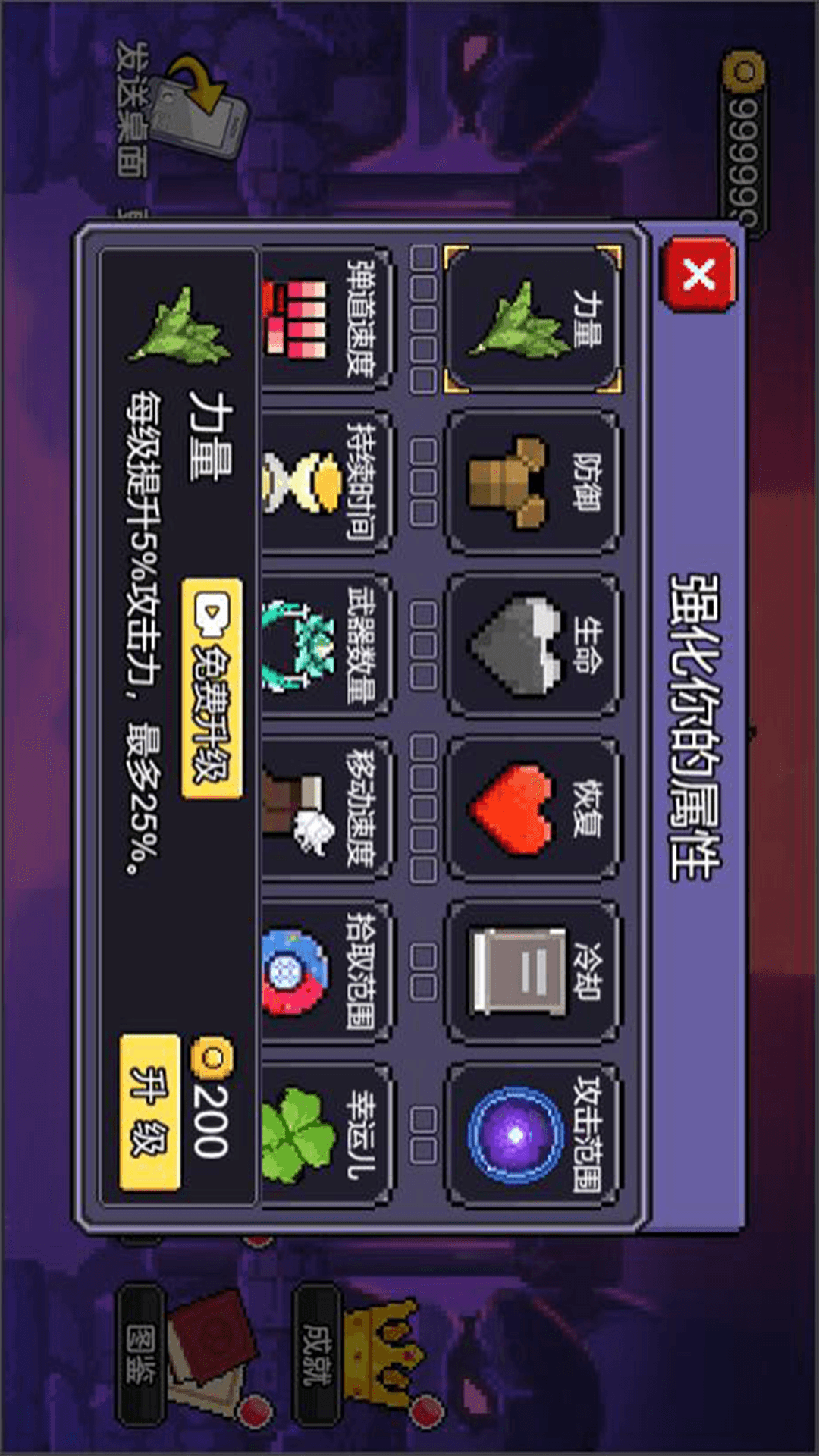819x1456 pixels.
Task: Choose the 持续时间 attribute tile
Action: coord(326,482)
